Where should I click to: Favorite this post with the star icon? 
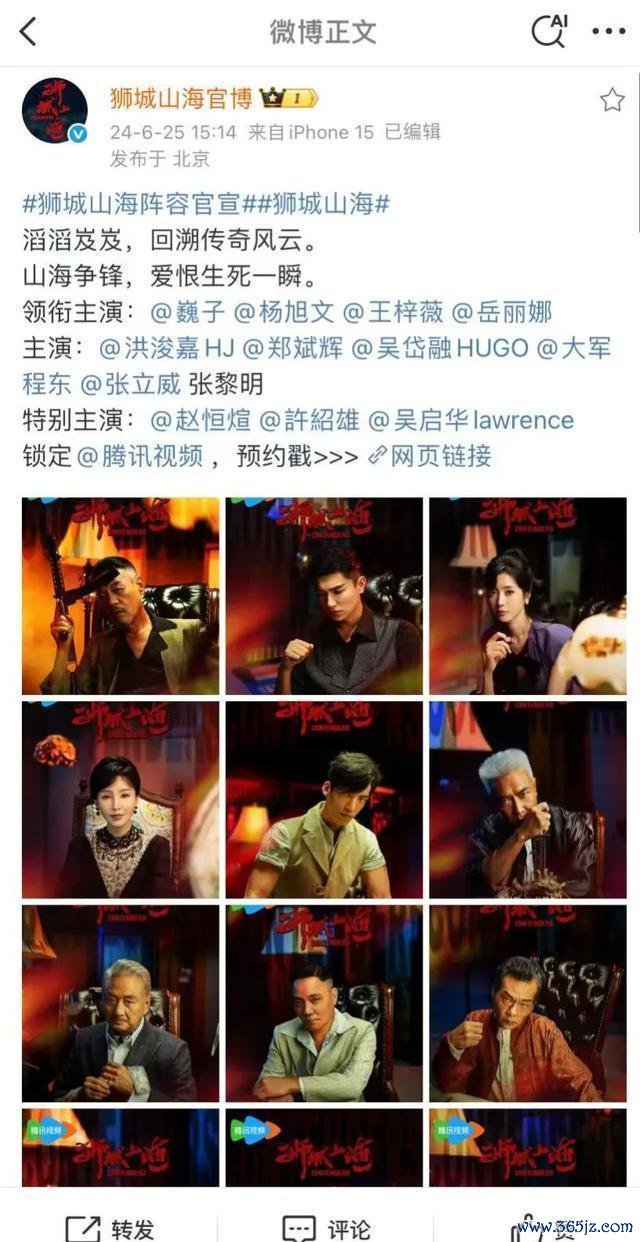[611, 99]
